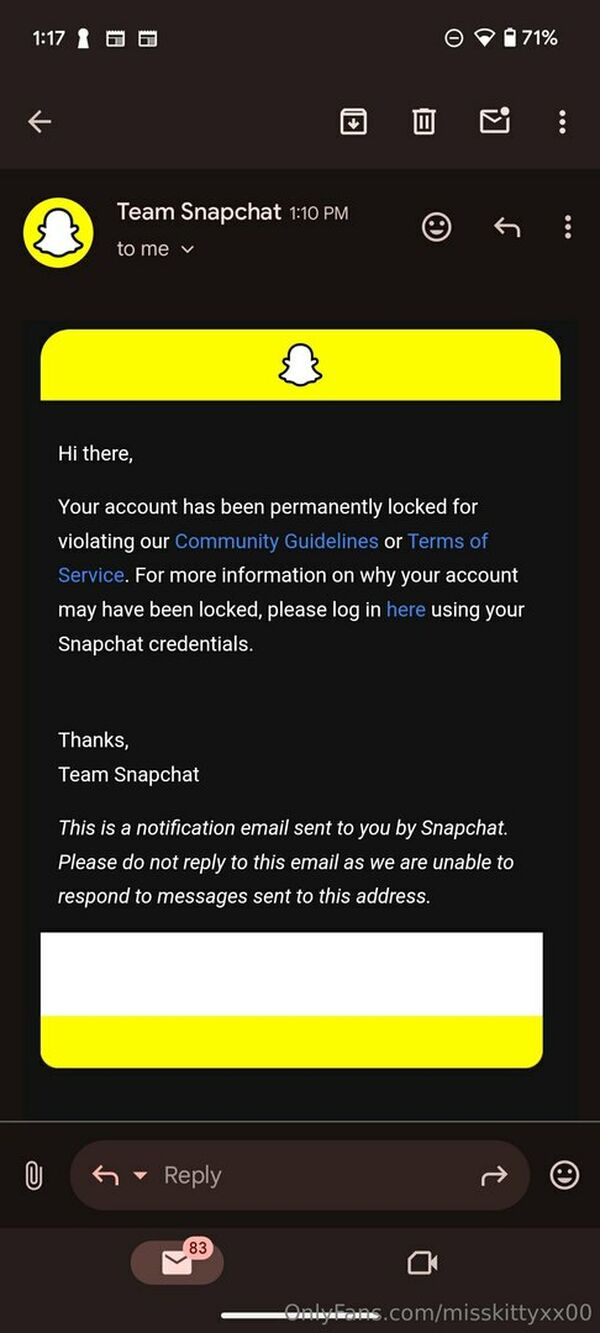Image resolution: width=600 pixels, height=1333 pixels.
Task: Open the emoji picker next to Reply
Action: pyautogui.click(x=565, y=1175)
